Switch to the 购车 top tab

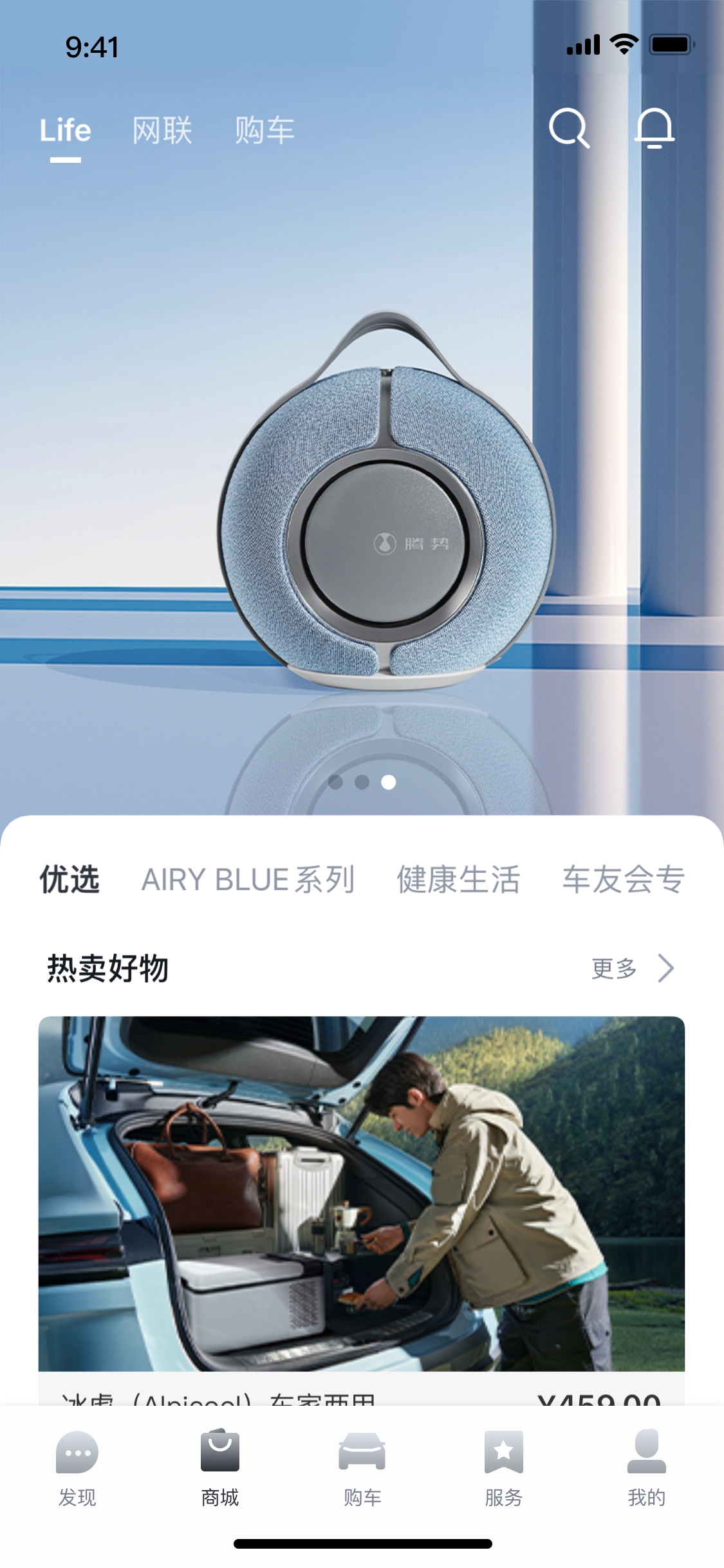coord(265,131)
